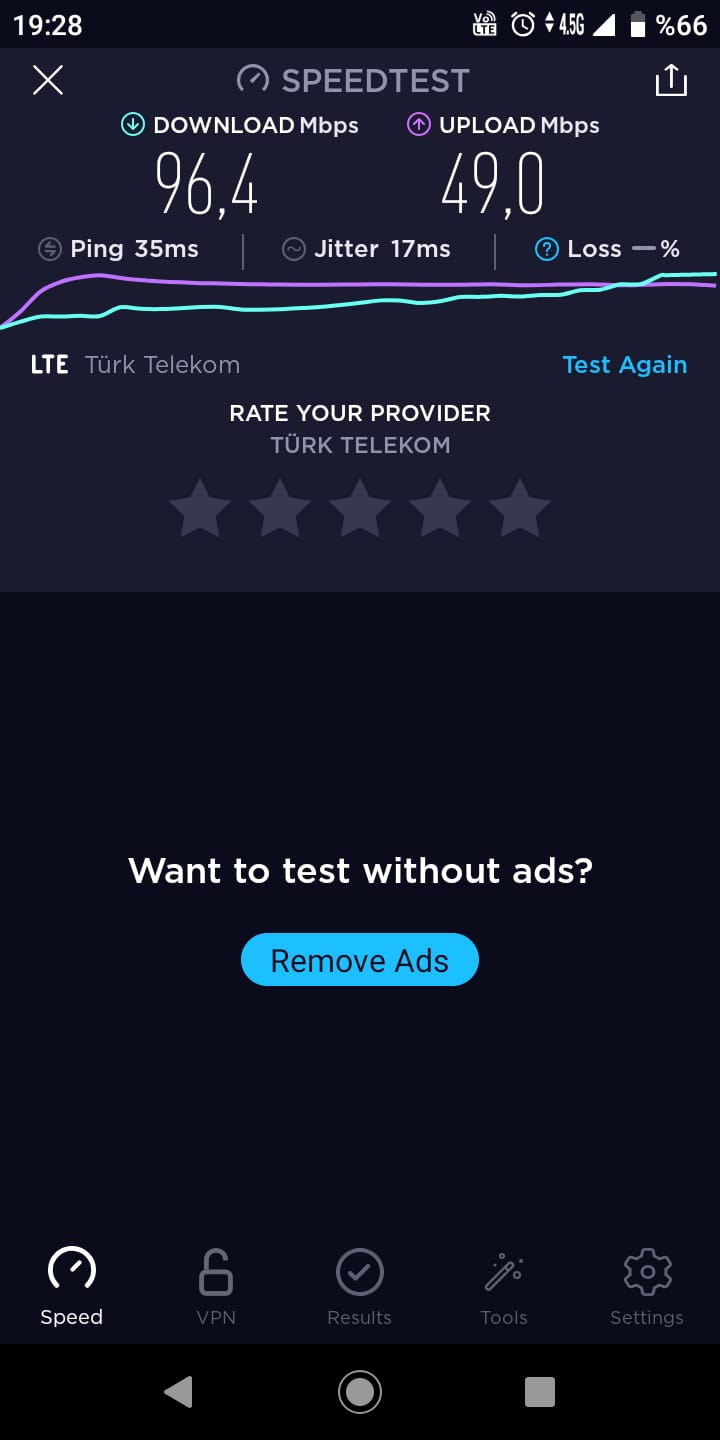
Task: Rate the provider five stars
Action: click(520, 508)
